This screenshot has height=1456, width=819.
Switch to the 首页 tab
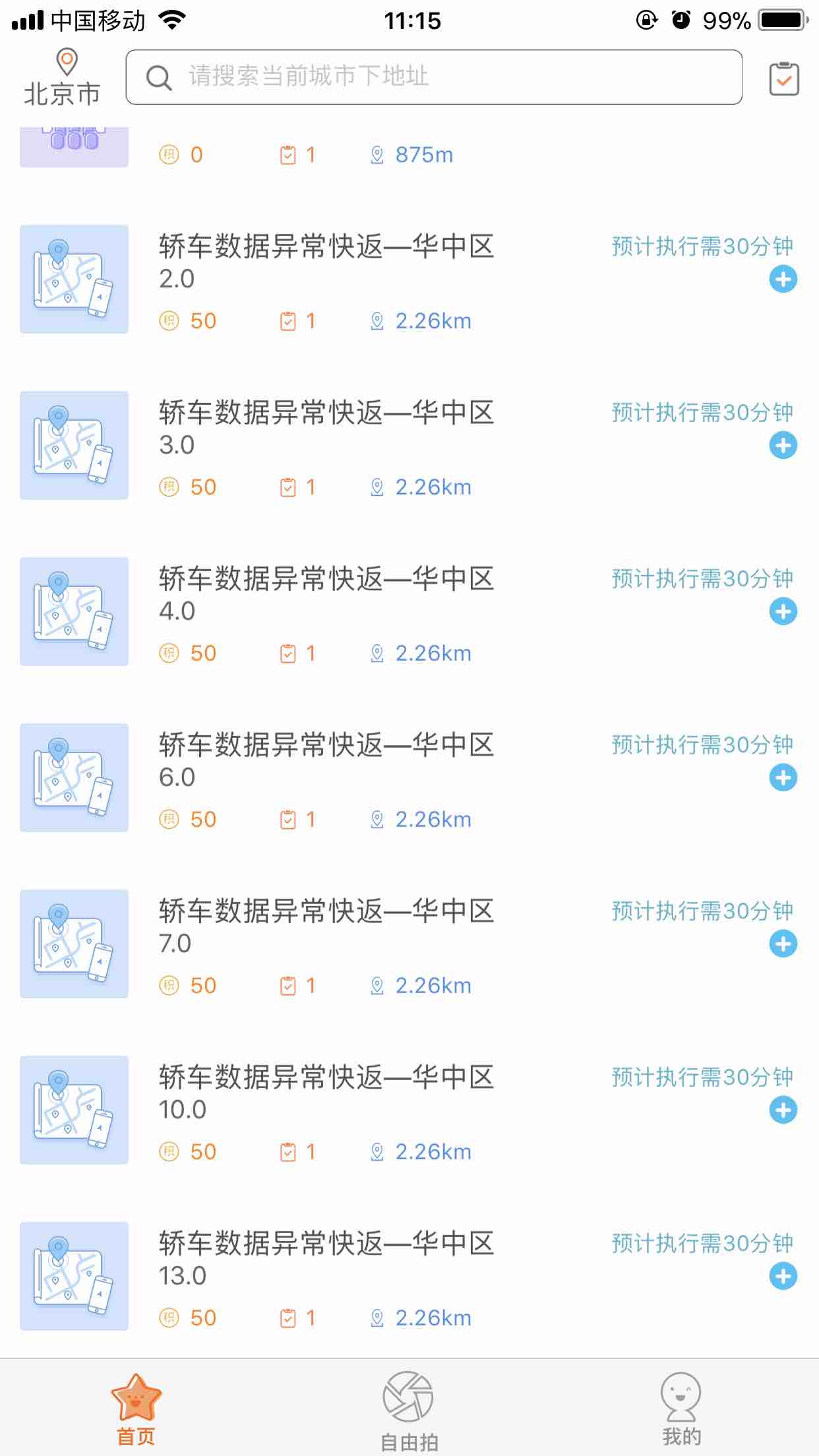[x=136, y=1408]
